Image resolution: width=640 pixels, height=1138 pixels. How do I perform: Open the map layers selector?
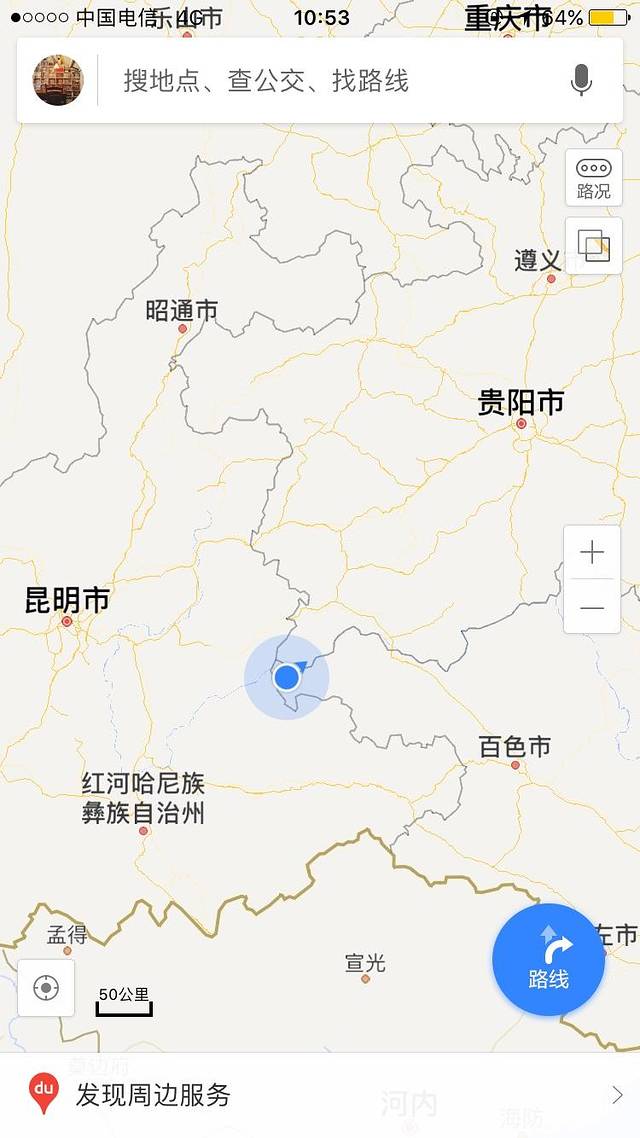coord(593,245)
